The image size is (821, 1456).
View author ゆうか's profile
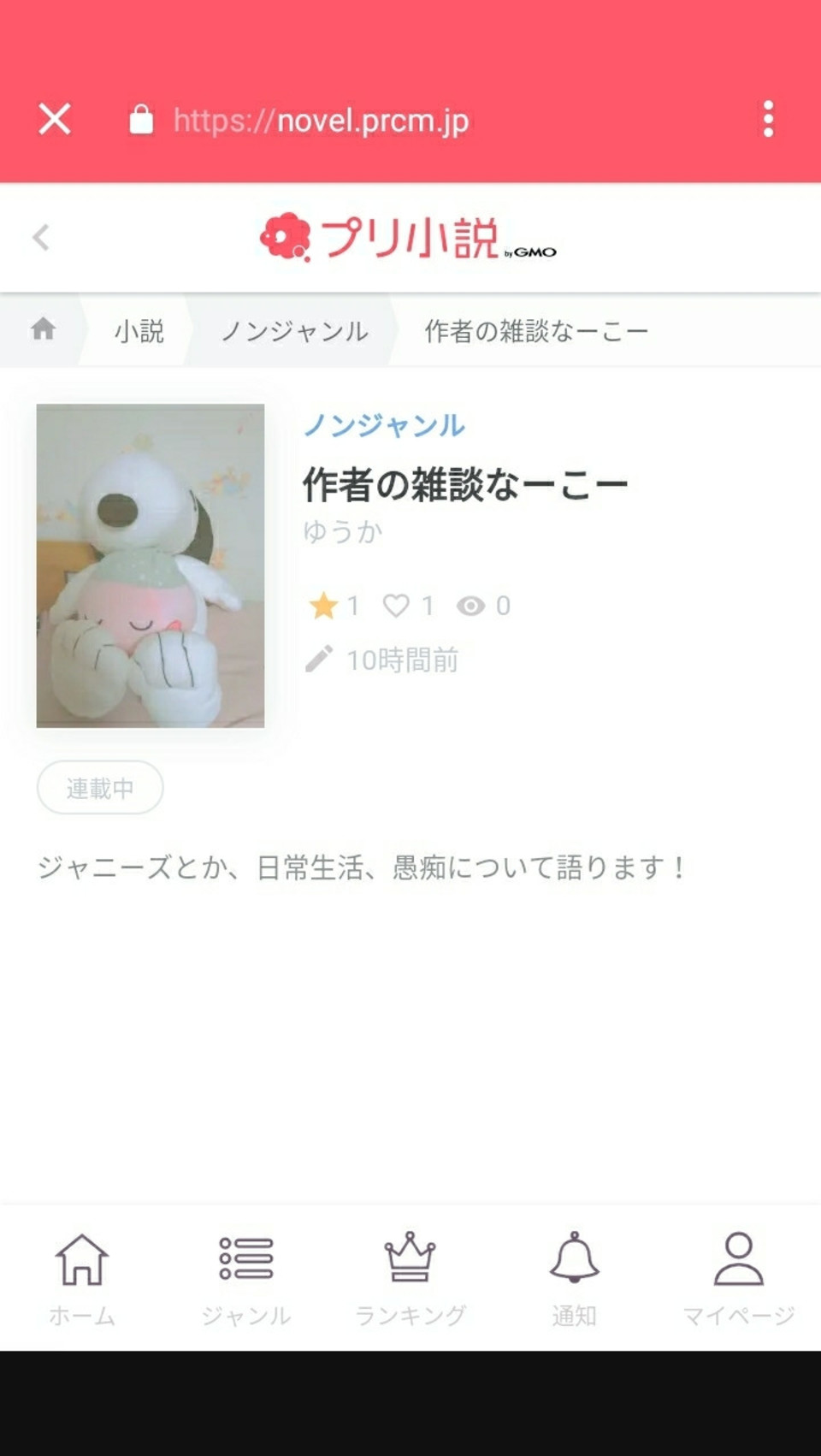tap(342, 531)
